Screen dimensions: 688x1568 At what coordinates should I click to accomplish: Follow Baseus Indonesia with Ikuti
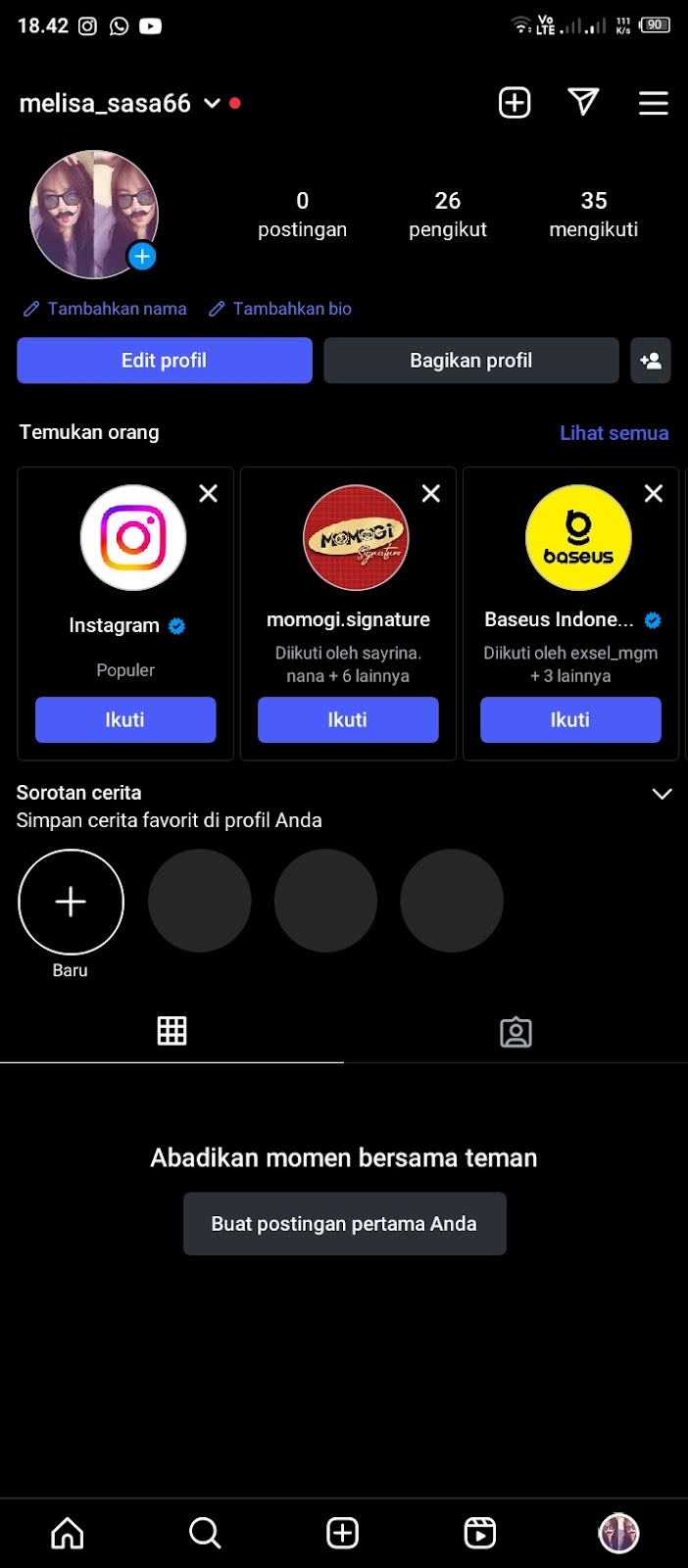570,720
